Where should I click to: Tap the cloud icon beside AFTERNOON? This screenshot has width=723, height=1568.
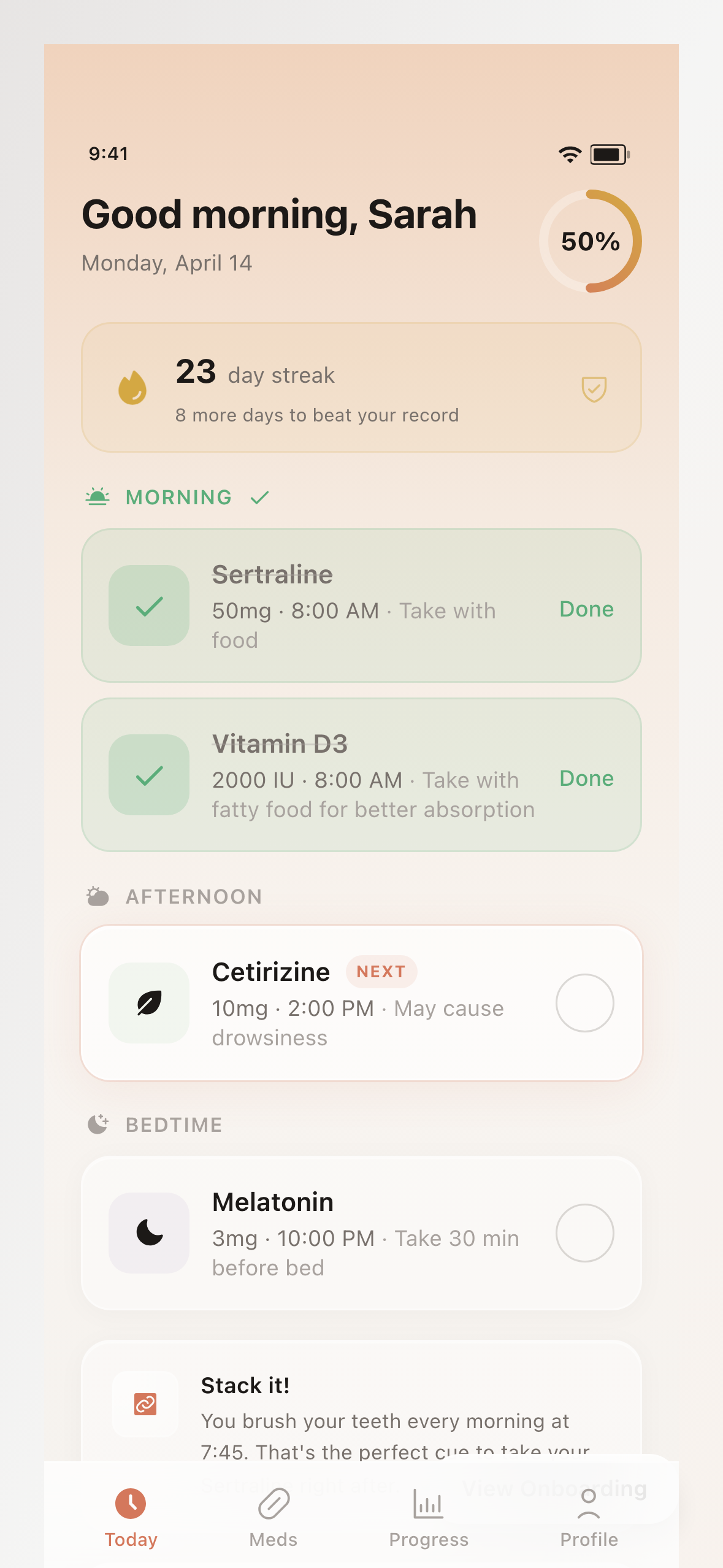point(98,896)
